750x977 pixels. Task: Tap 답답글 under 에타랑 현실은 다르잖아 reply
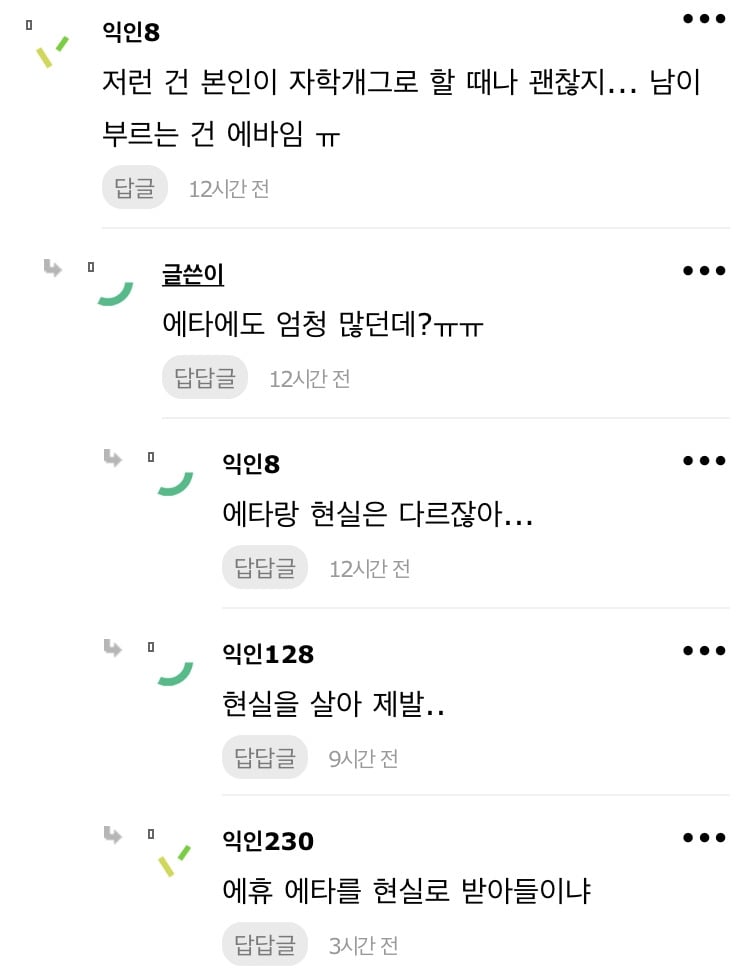265,568
